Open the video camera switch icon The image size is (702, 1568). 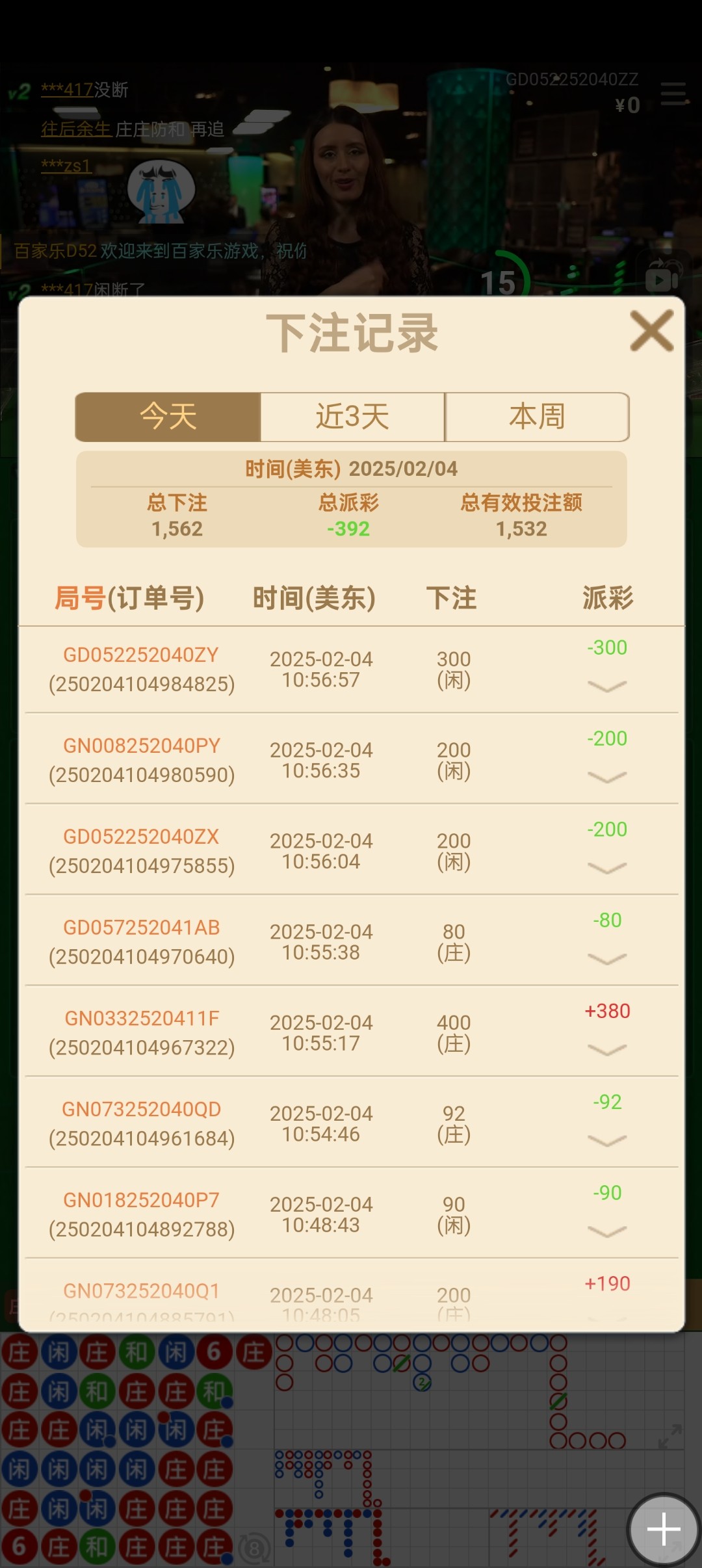point(662,276)
